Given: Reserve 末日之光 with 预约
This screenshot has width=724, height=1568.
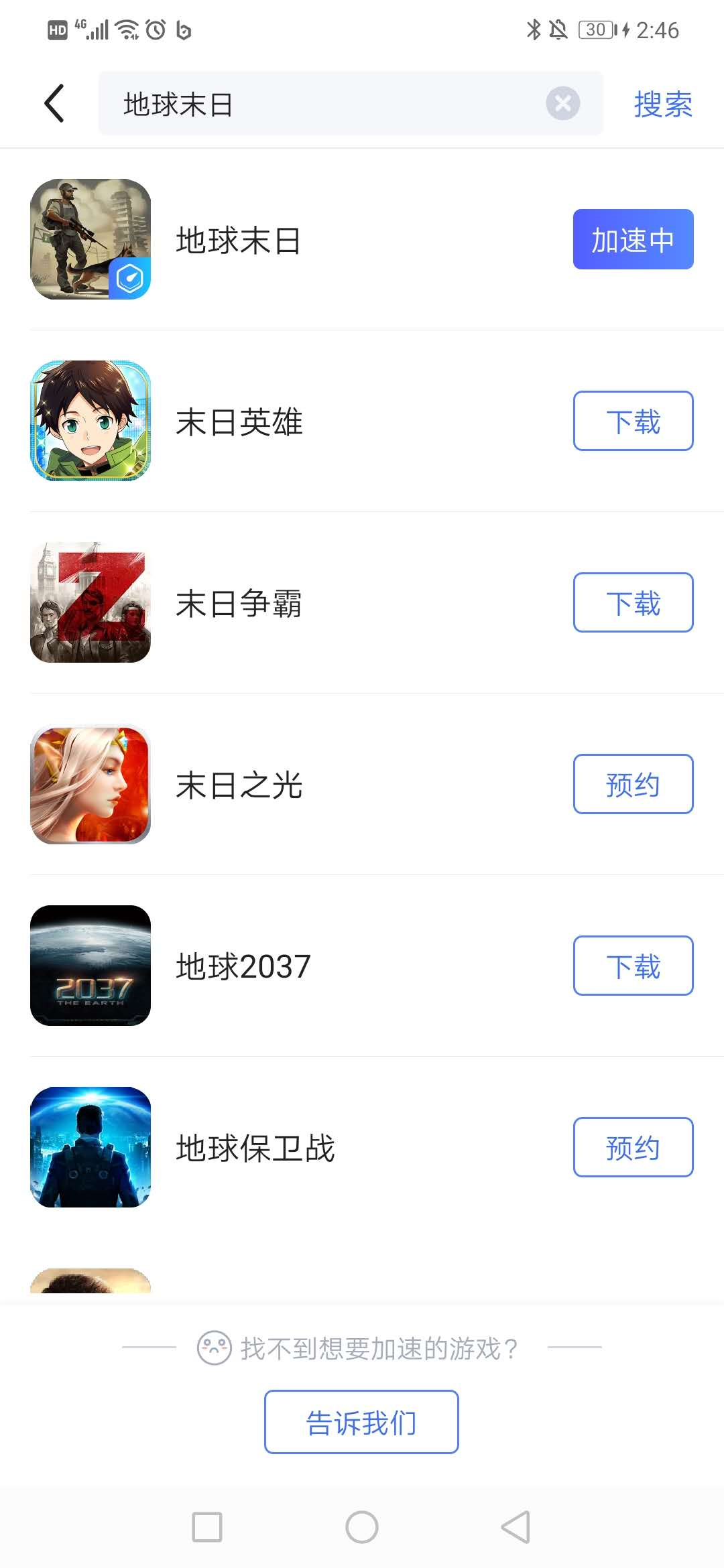Looking at the screenshot, I should coord(633,784).
